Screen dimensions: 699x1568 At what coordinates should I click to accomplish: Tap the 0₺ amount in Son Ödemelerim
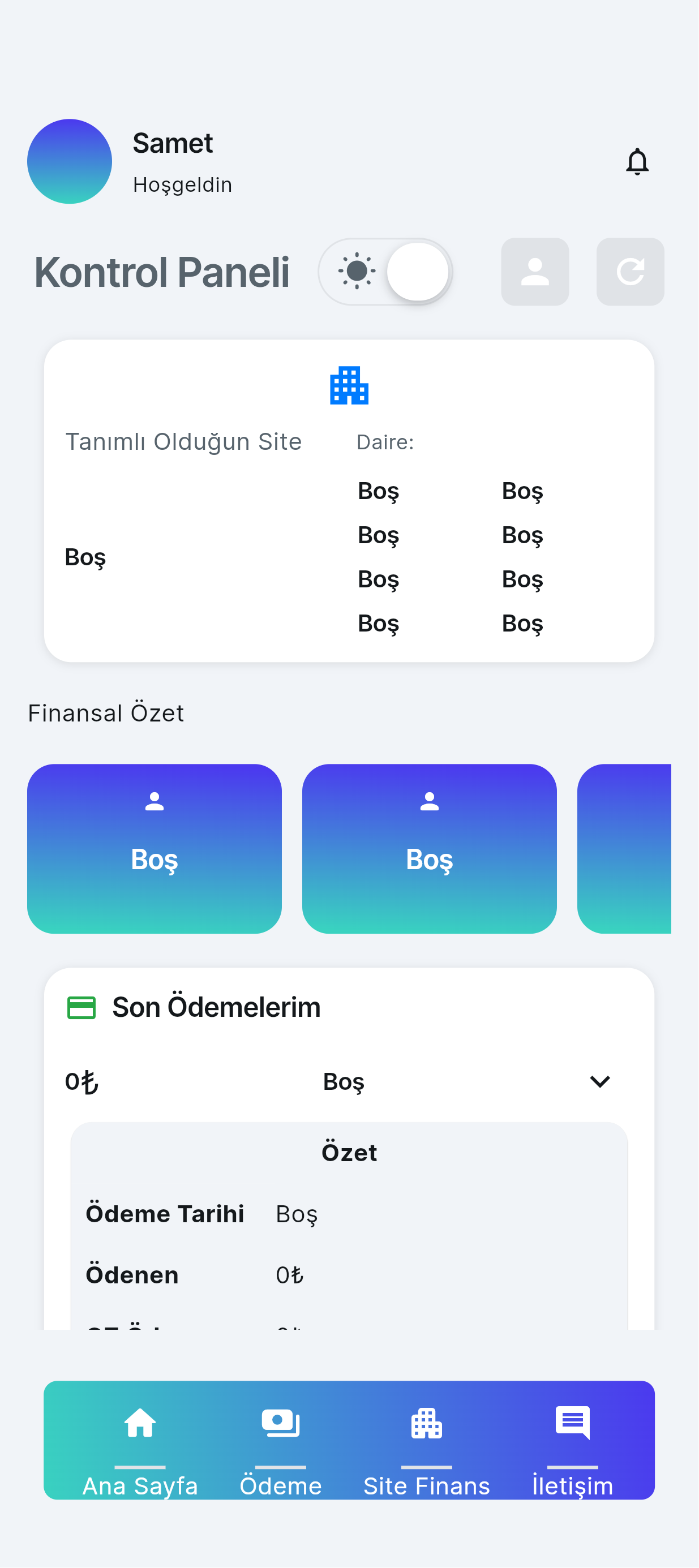(x=81, y=1081)
